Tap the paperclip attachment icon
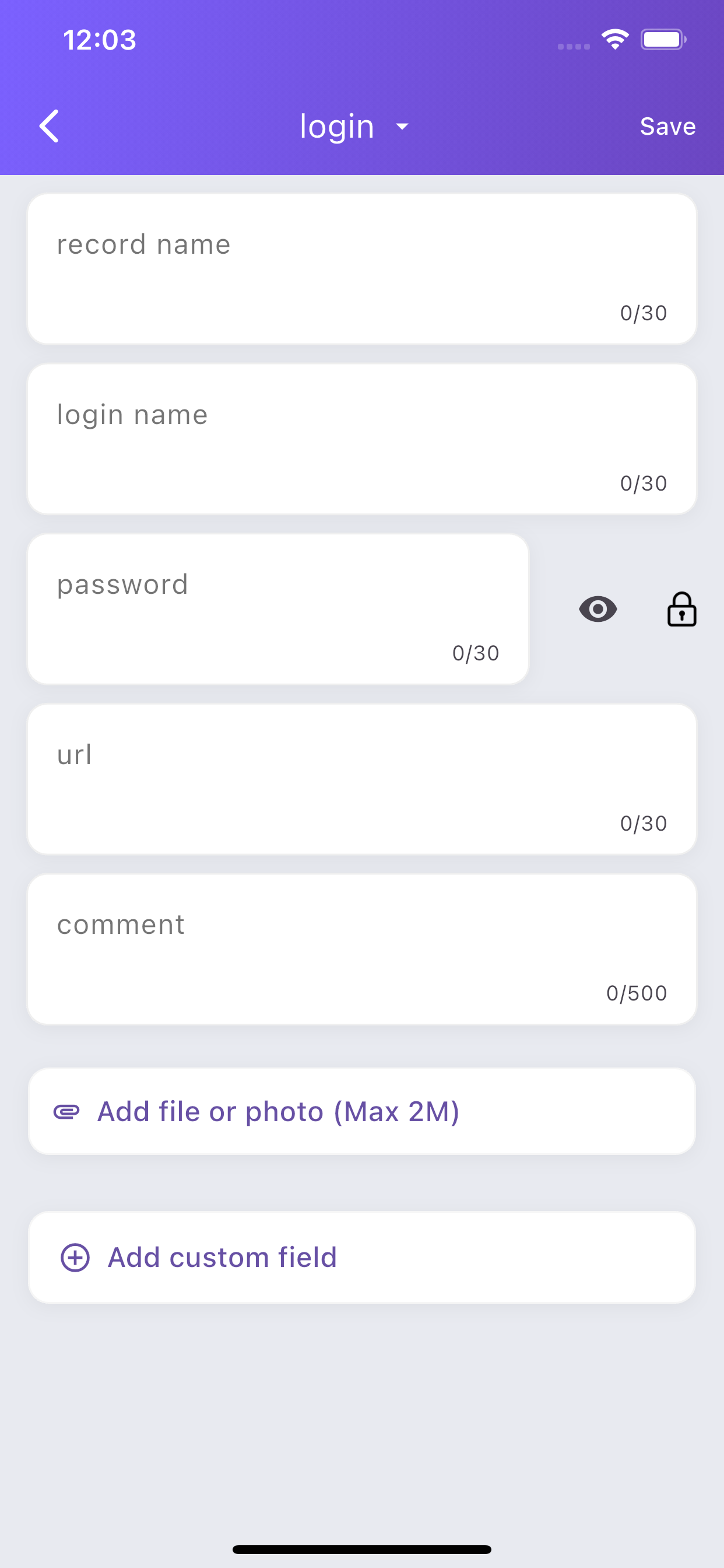Screen dimensions: 724x1568 click(67, 1111)
